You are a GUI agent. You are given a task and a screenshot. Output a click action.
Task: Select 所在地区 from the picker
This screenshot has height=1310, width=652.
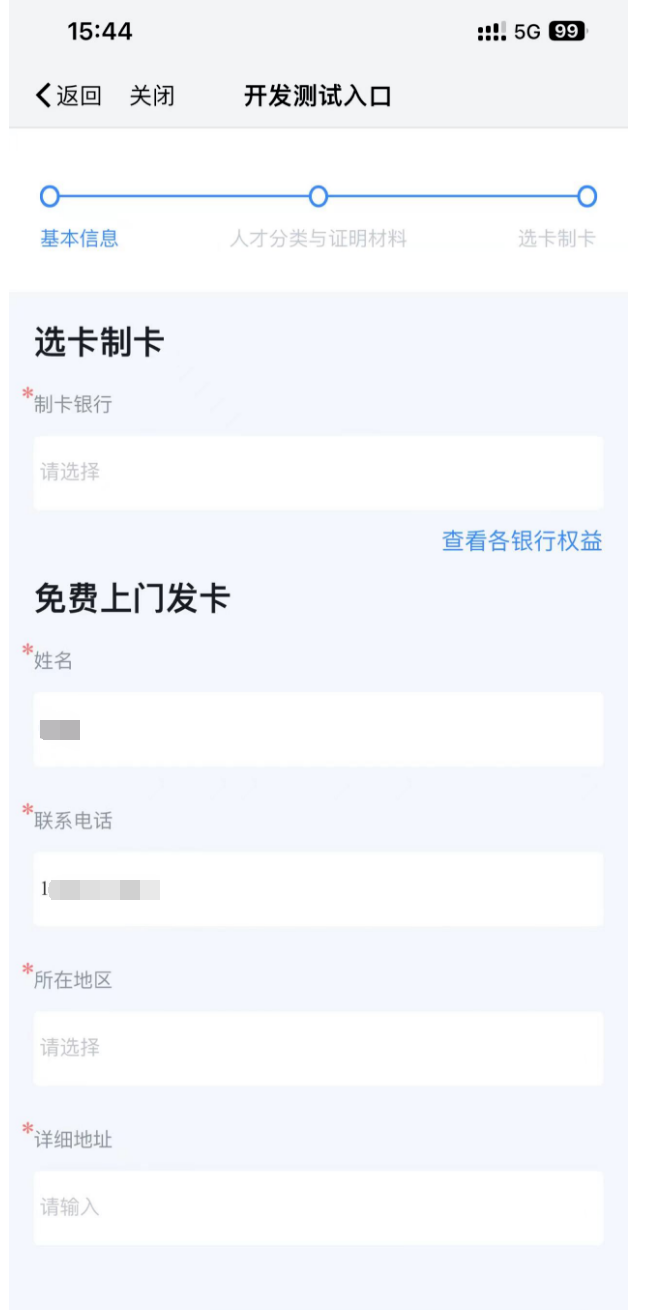coord(318,1048)
